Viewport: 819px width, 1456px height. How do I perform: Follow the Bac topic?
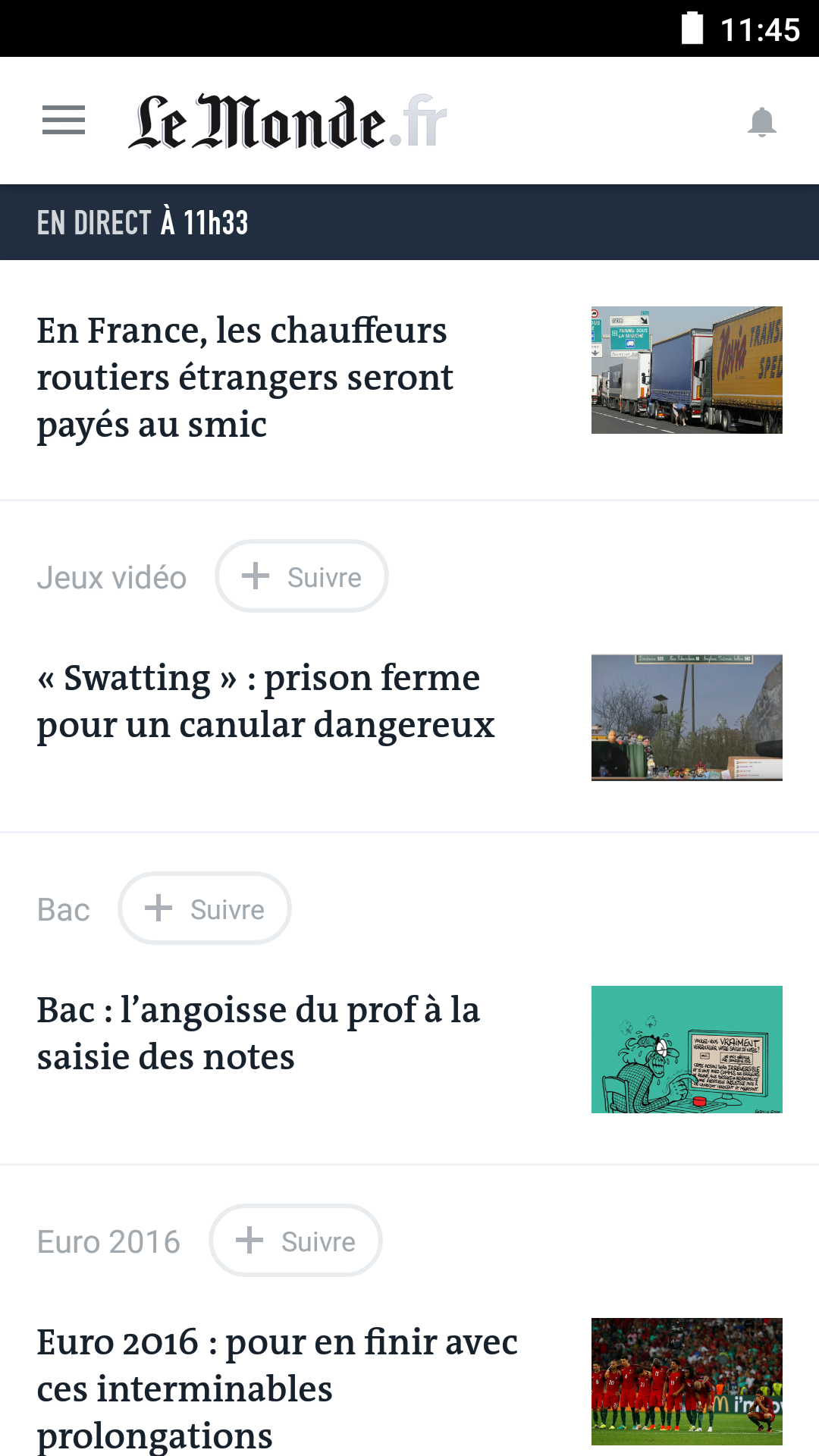click(x=205, y=908)
